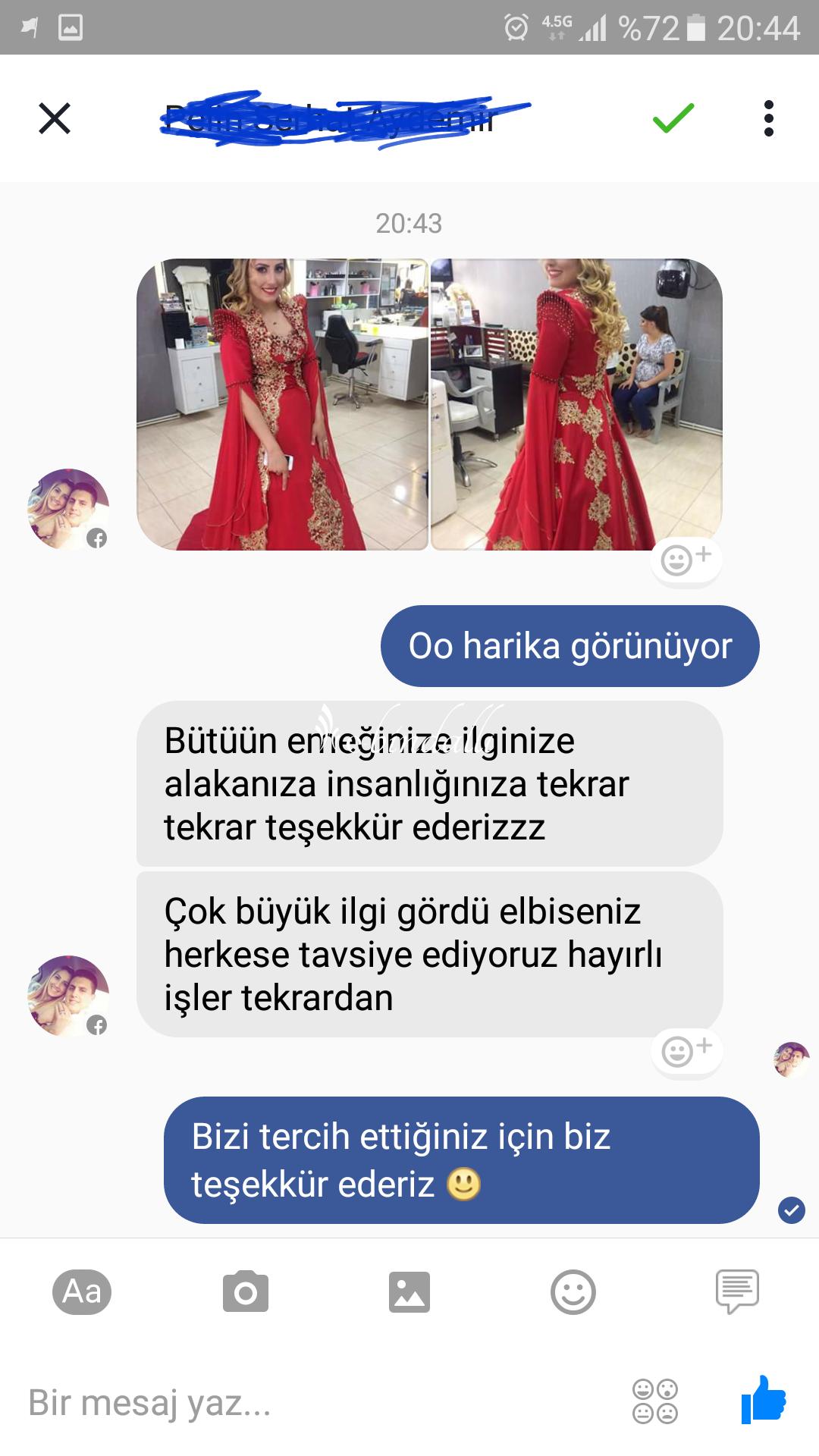The width and height of the screenshot is (819, 1456).
Task: Open the three-dot overflow menu
Action: [769, 118]
